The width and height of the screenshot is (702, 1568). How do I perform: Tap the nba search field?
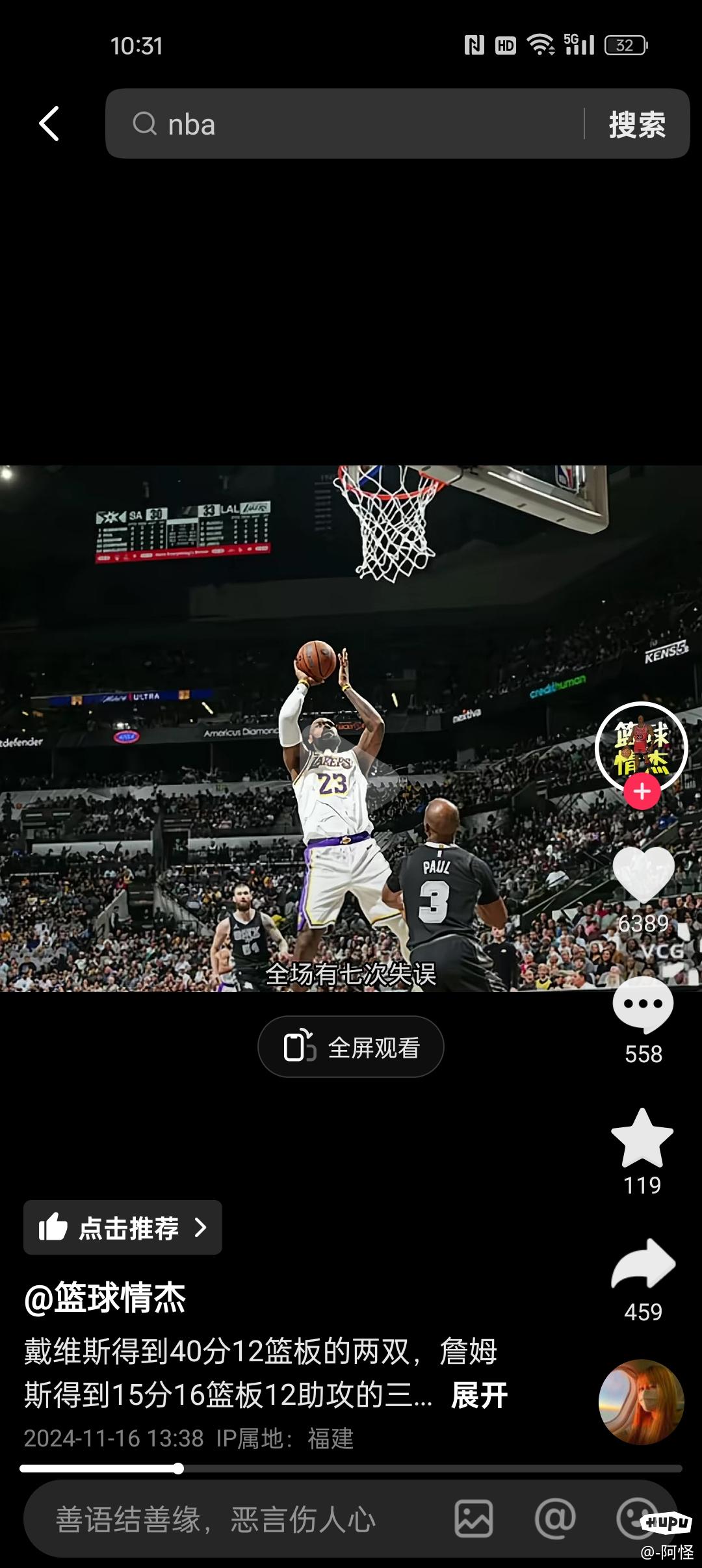point(357,124)
